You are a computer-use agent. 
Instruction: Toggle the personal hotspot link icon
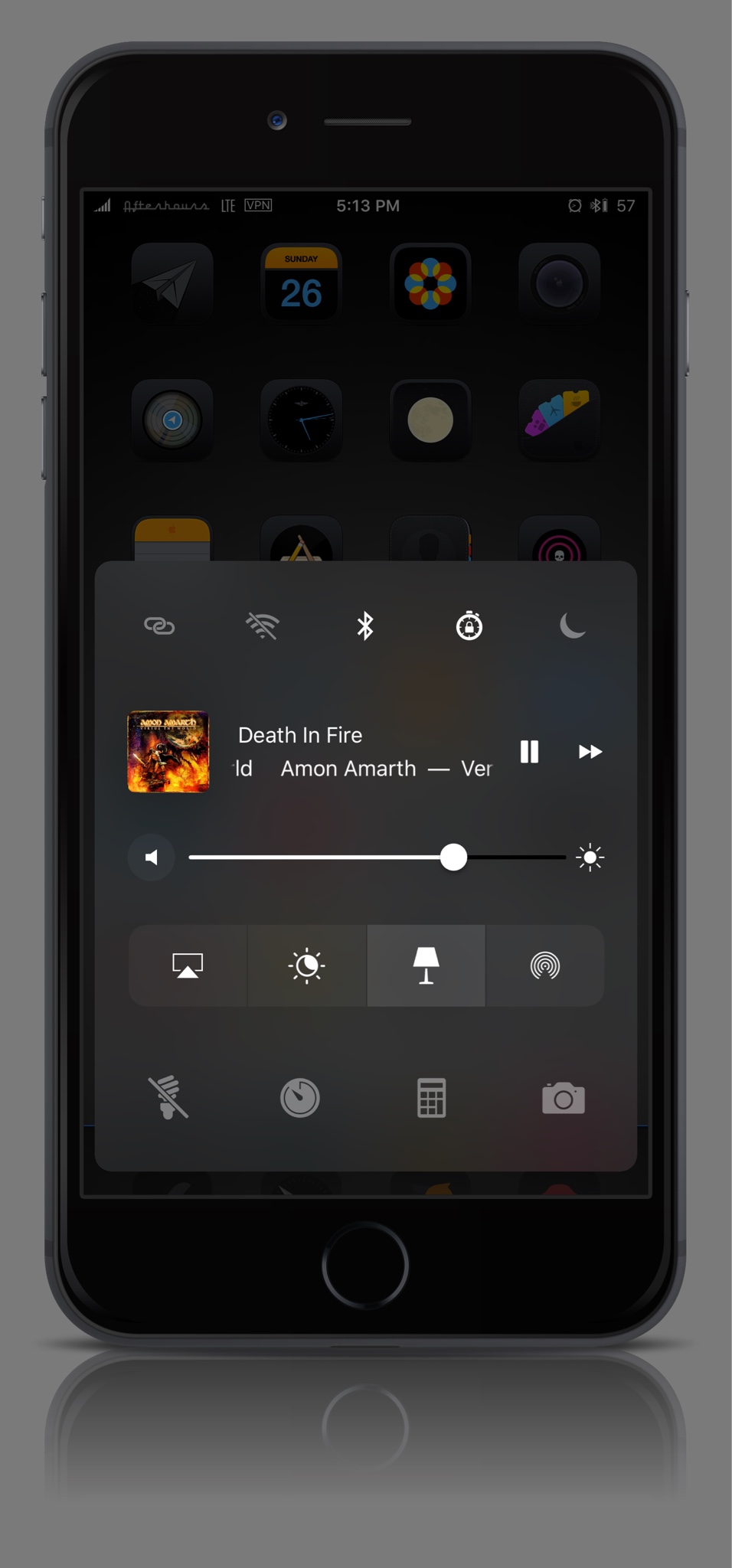point(159,626)
